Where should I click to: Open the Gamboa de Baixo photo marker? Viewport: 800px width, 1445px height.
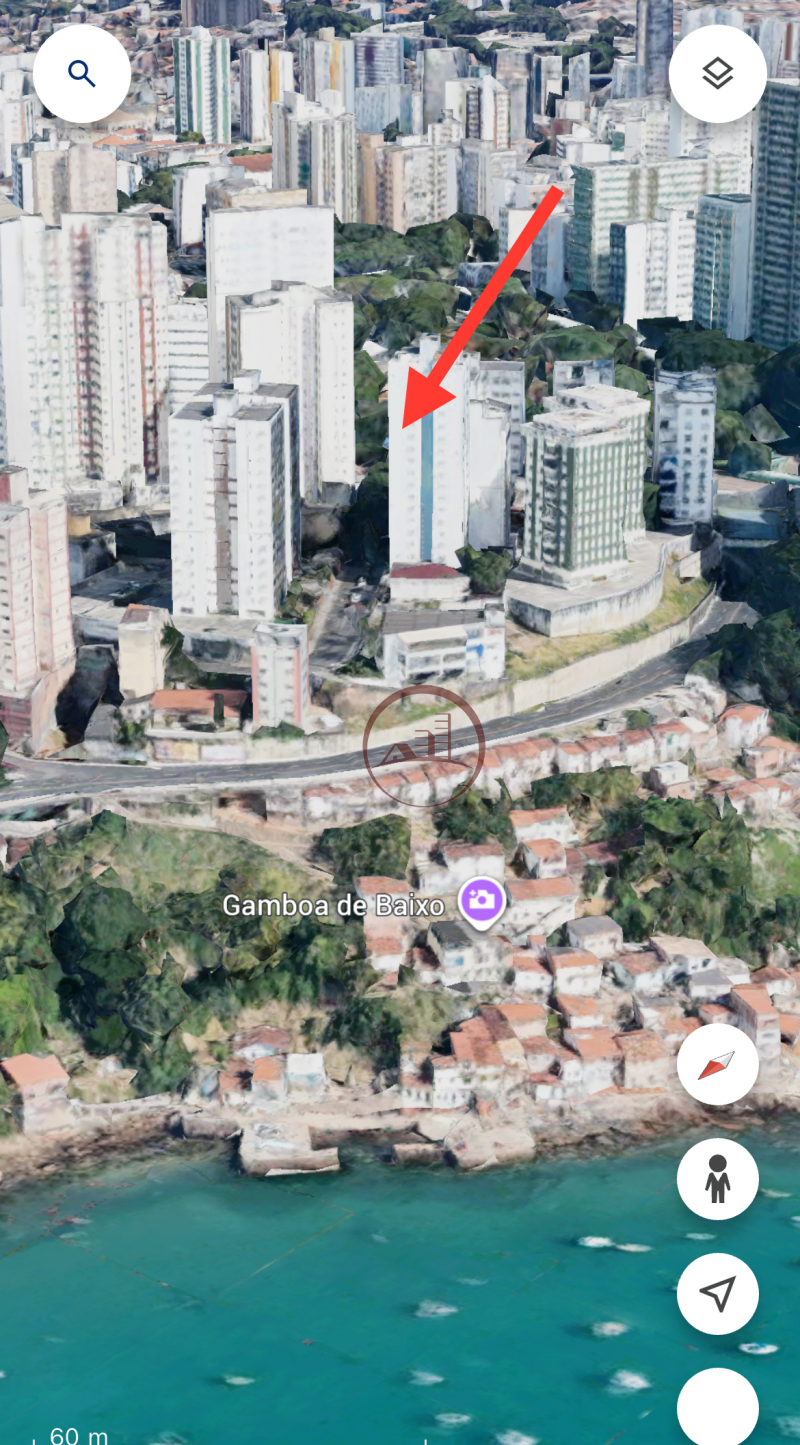pyautogui.click(x=482, y=900)
